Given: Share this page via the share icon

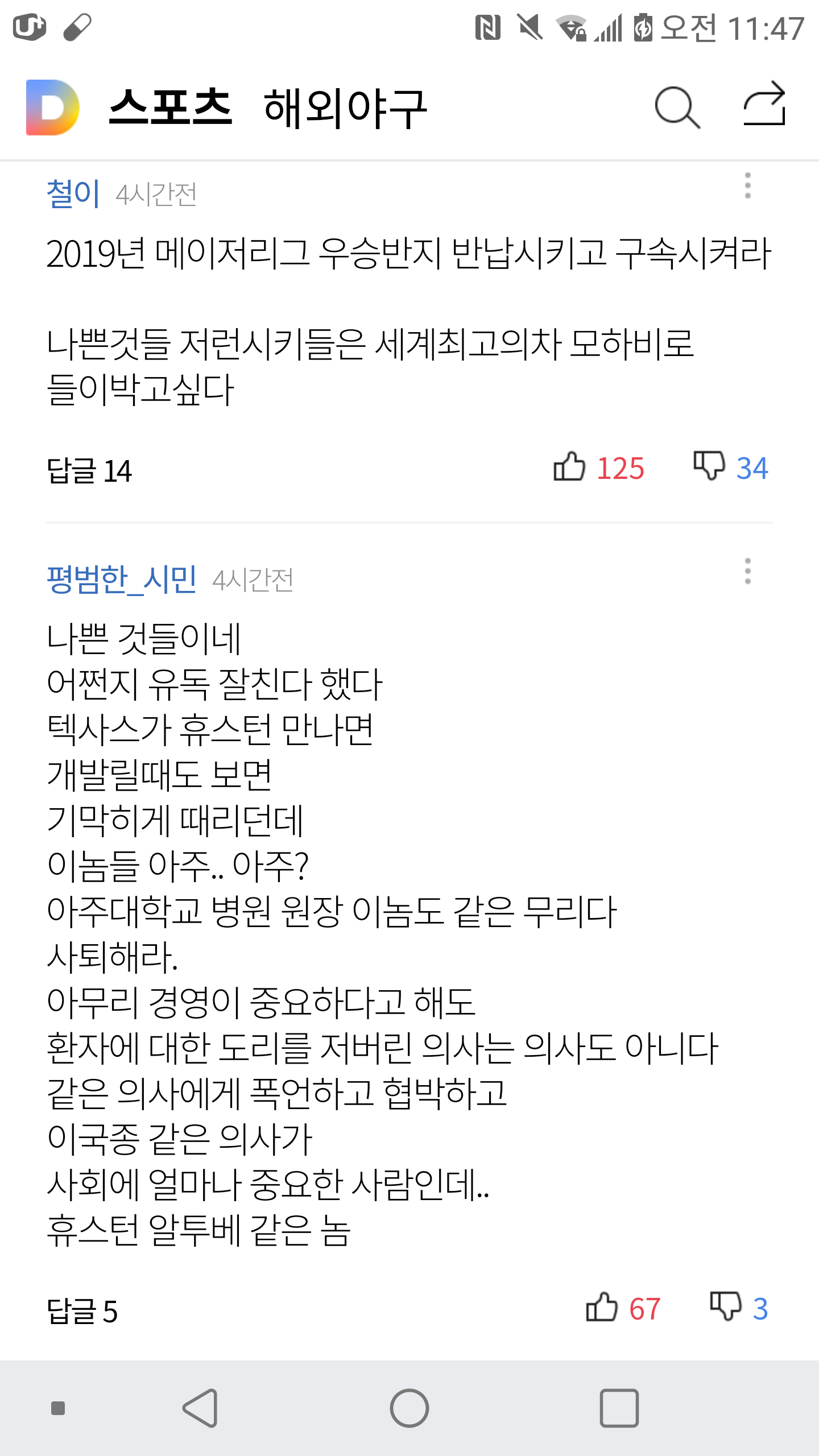Looking at the screenshot, I should (x=764, y=104).
